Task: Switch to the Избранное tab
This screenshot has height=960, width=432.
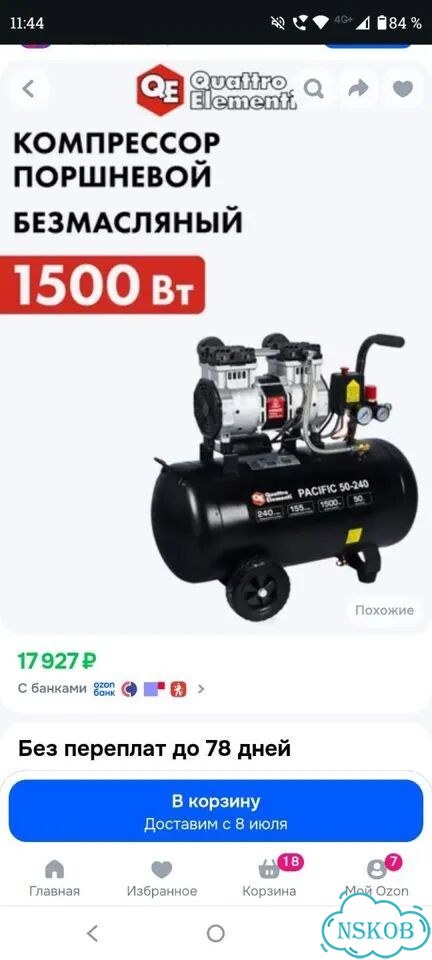Action: click(162, 879)
